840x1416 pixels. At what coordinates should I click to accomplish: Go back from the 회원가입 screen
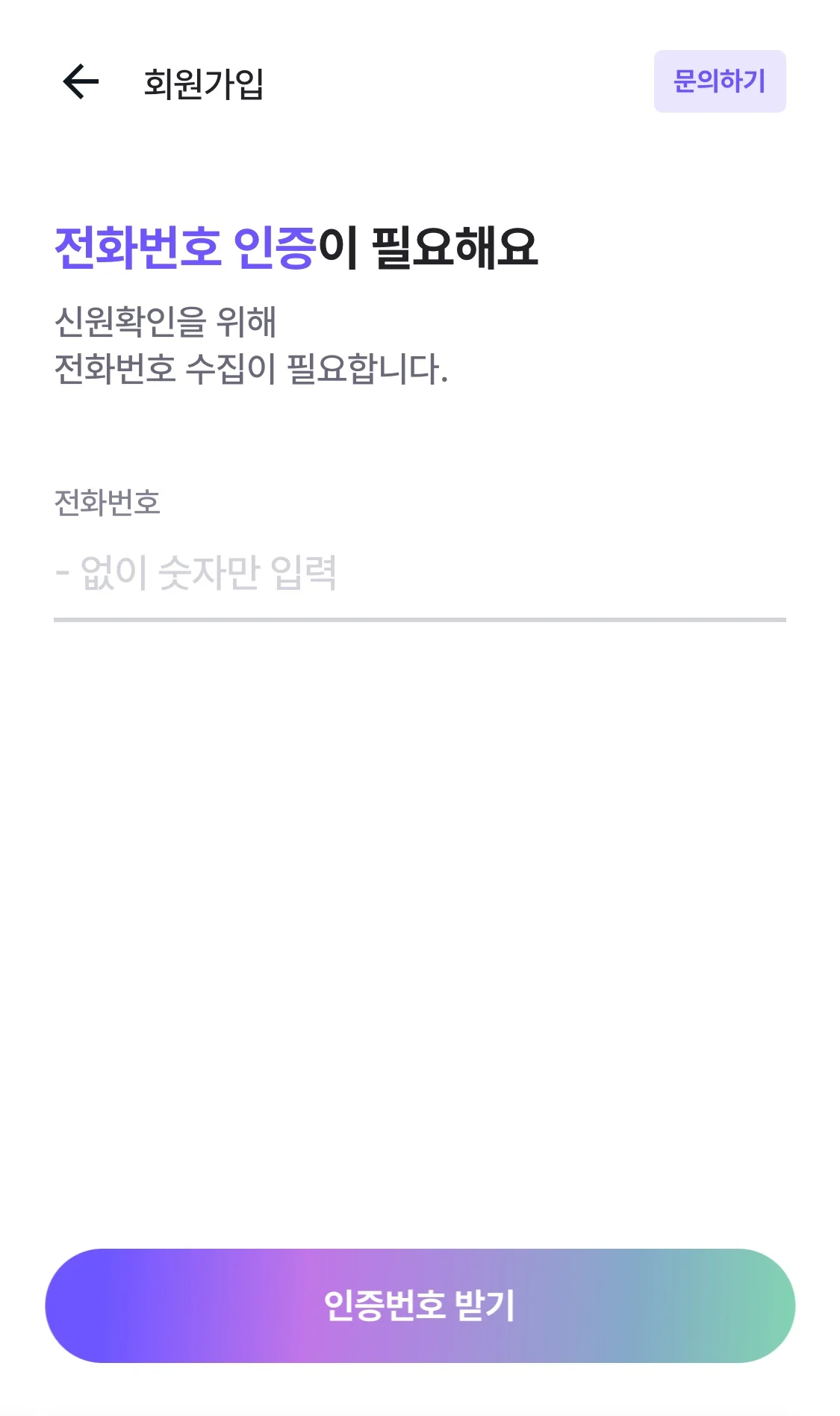[81, 81]
